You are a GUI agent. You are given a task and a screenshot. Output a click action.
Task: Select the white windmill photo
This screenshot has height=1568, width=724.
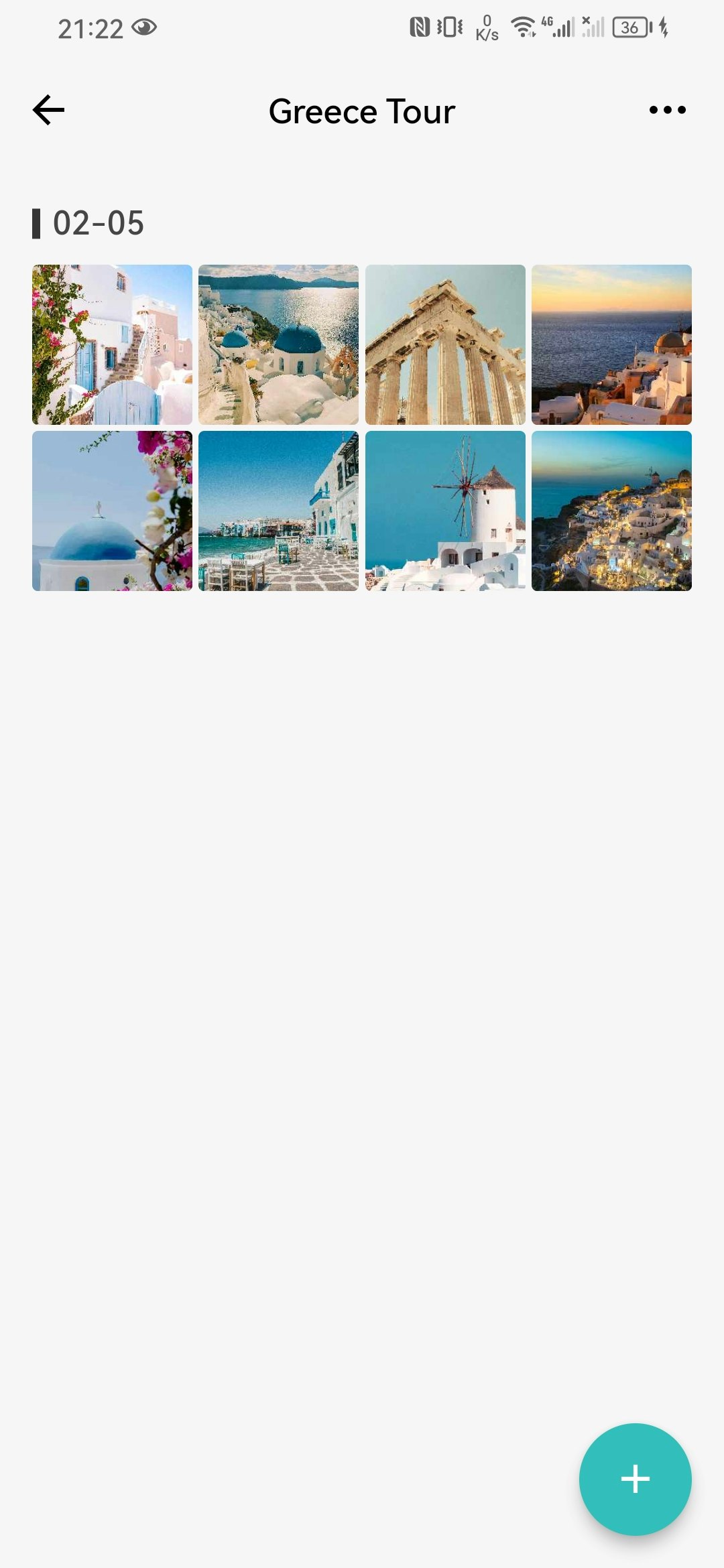445,511
